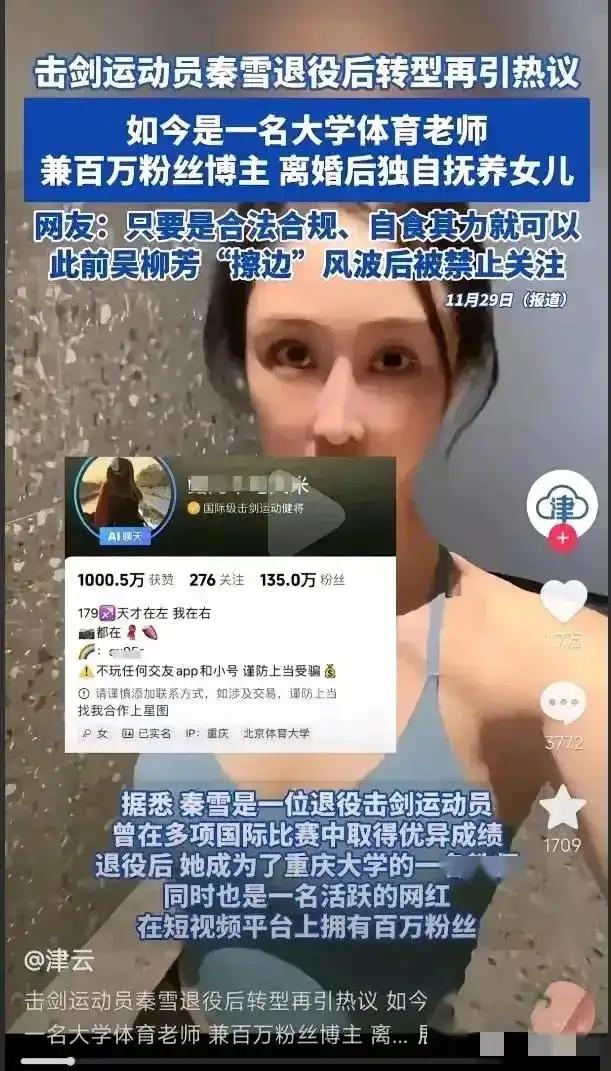Screen dimensions: 611x1071
Task: Like this video with the heart icon
Action: [563, 601]
